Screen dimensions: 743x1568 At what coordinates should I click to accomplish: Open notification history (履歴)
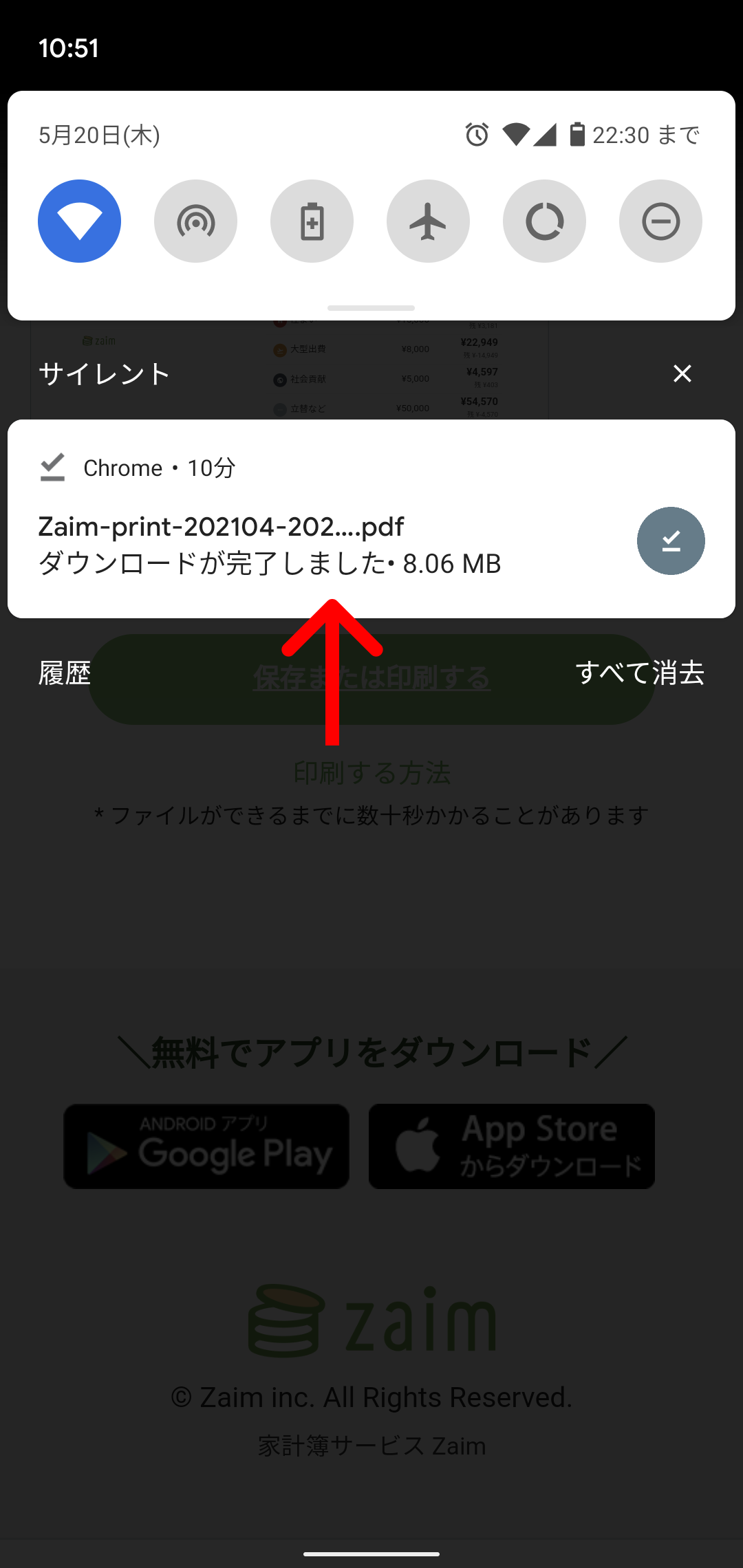[65, 673]
